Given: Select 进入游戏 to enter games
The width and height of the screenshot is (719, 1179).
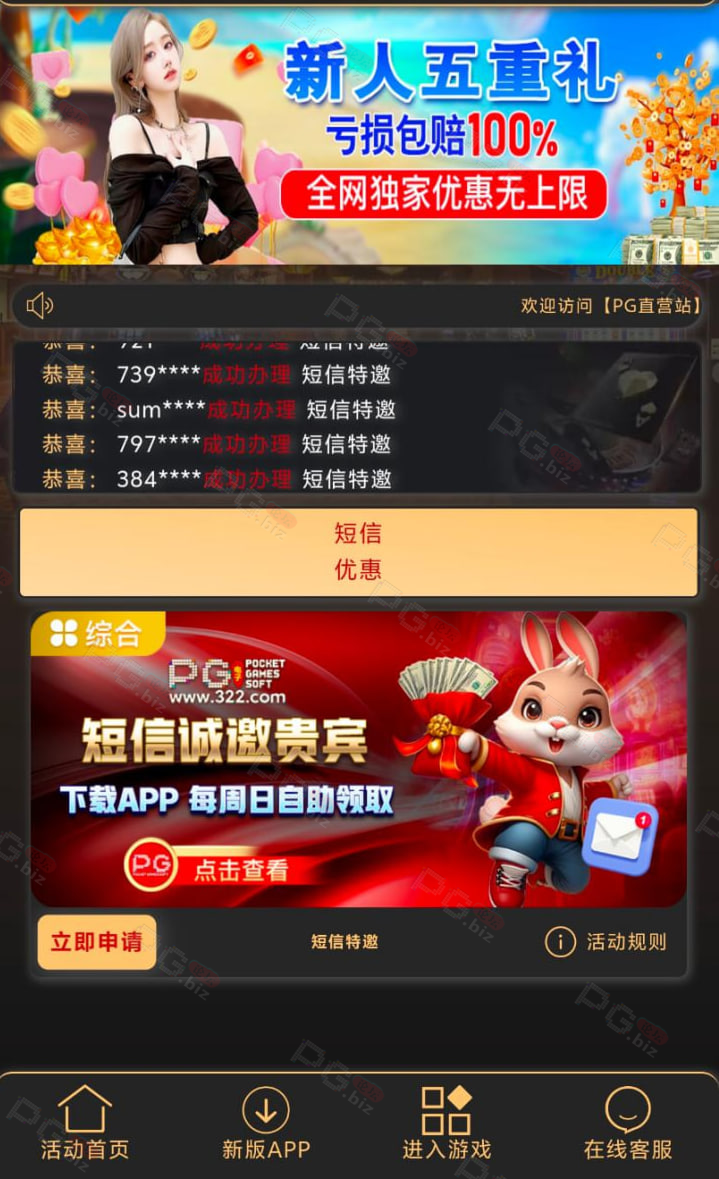Looking at the screenshot, I should tap(446, 1124).
